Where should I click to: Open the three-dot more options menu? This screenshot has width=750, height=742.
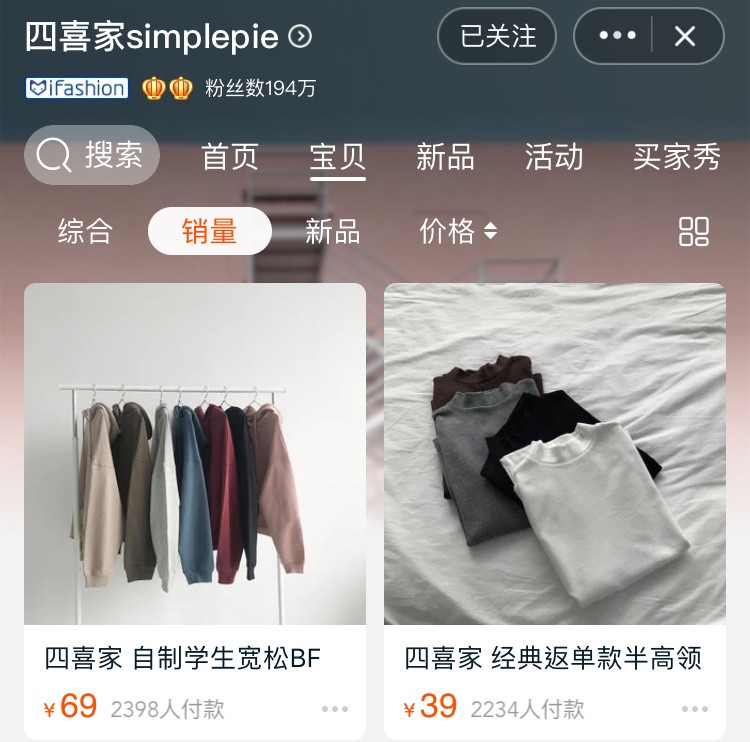tap(617, 37)
